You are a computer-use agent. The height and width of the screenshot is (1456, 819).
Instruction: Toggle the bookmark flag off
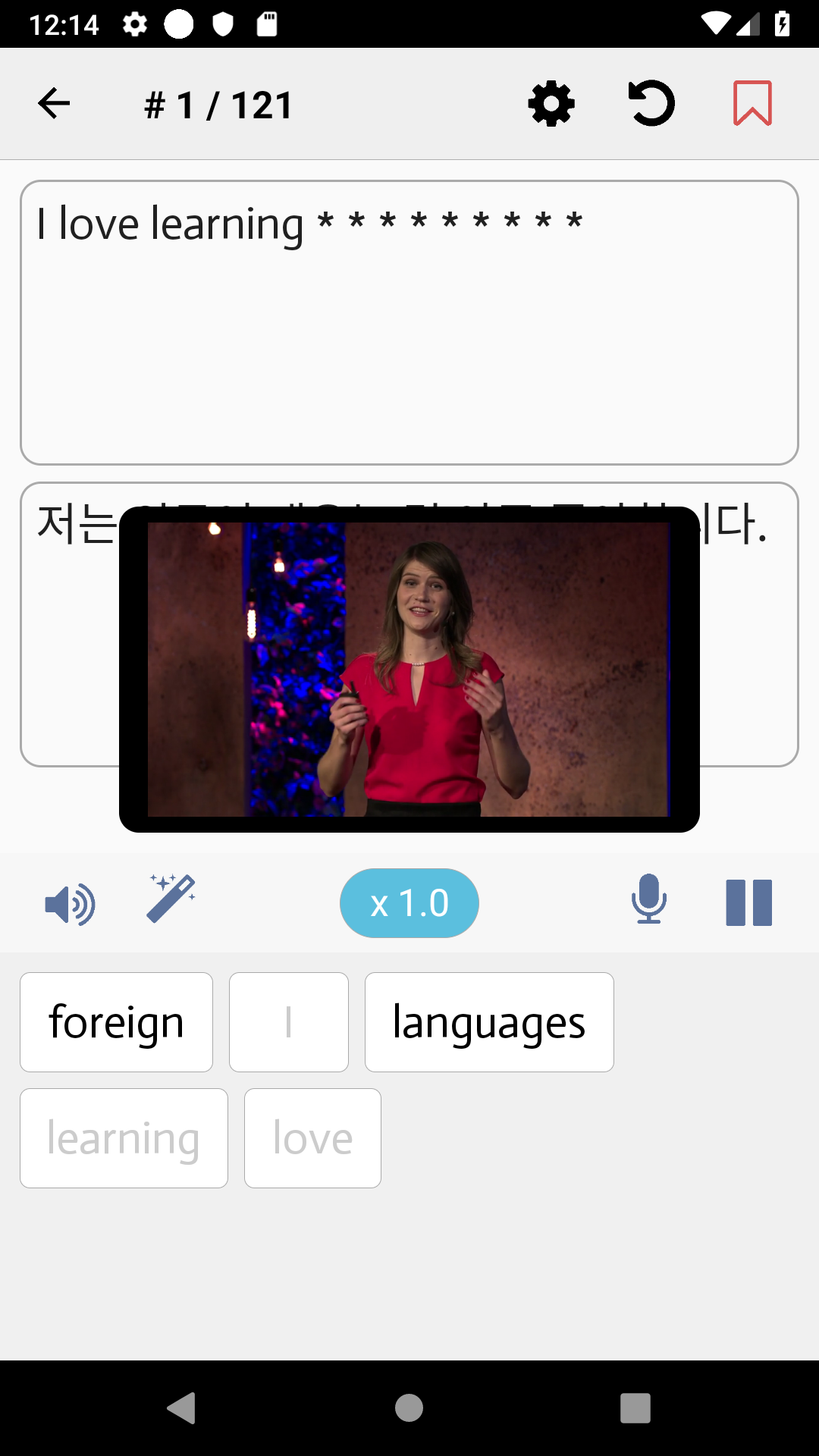pos(752,103)
